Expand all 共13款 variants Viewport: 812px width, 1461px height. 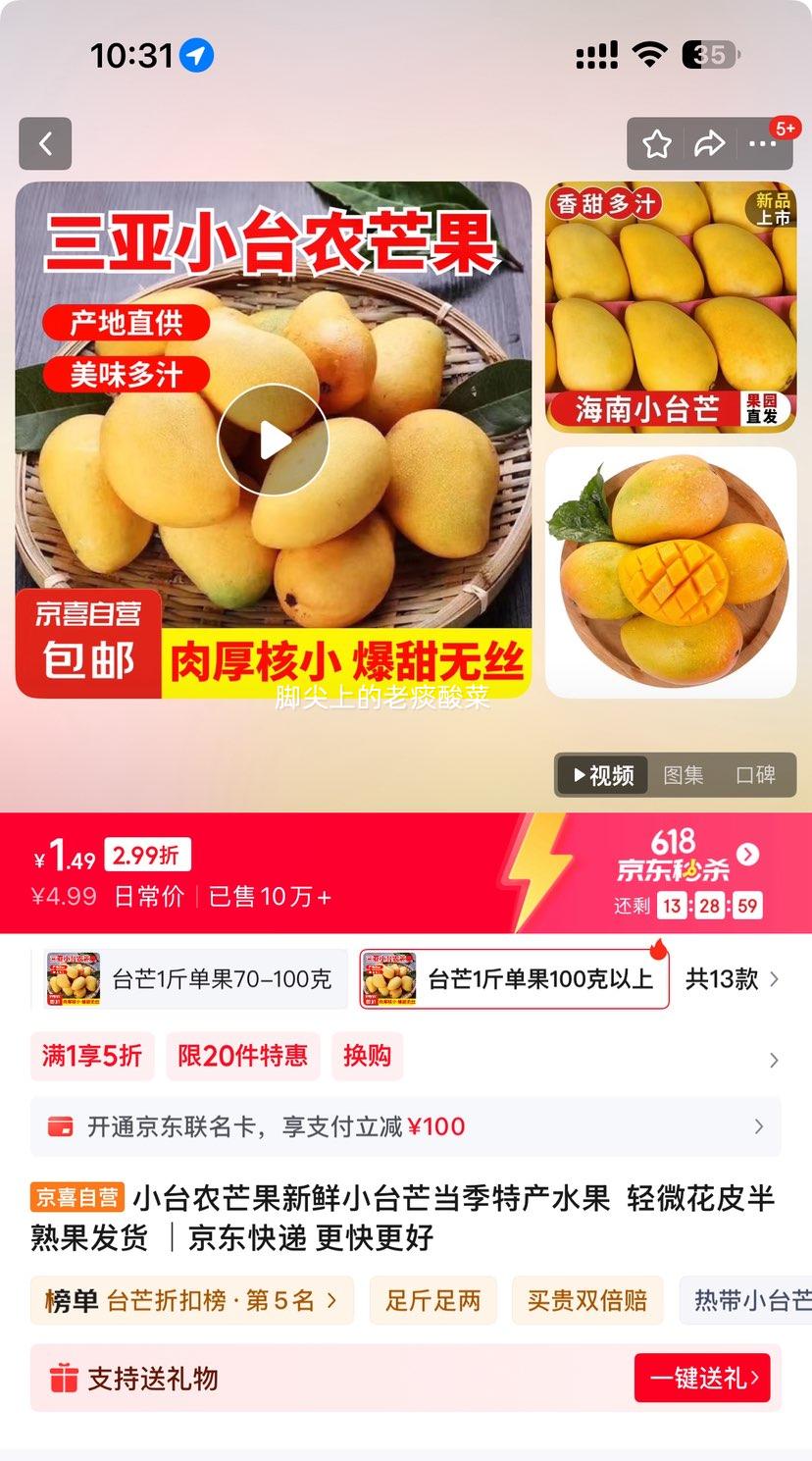point(733,979)
